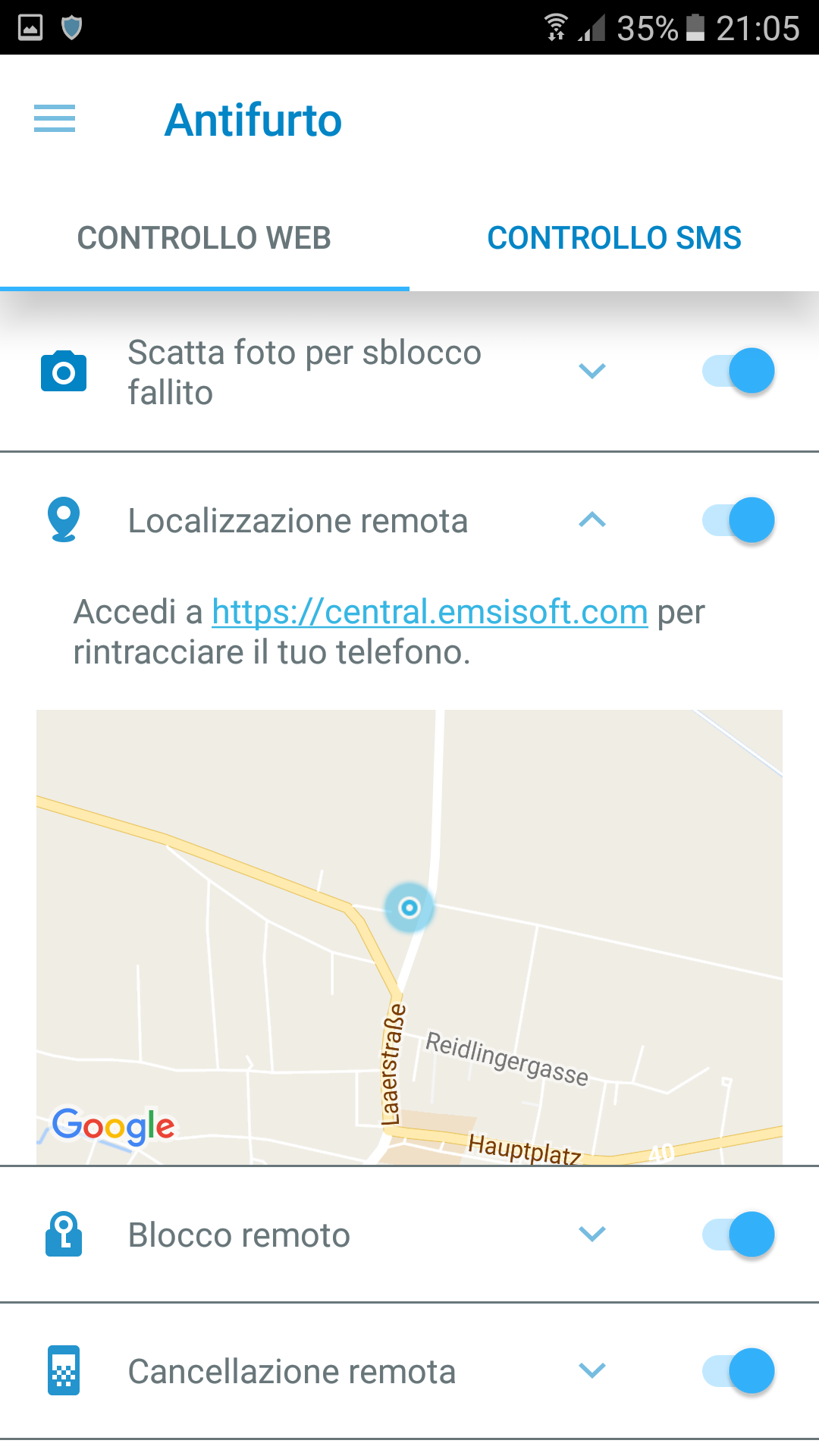
Task: Disable the Cancellazione remota switch
Action: pyautogui.click(x=739, y=1371)
